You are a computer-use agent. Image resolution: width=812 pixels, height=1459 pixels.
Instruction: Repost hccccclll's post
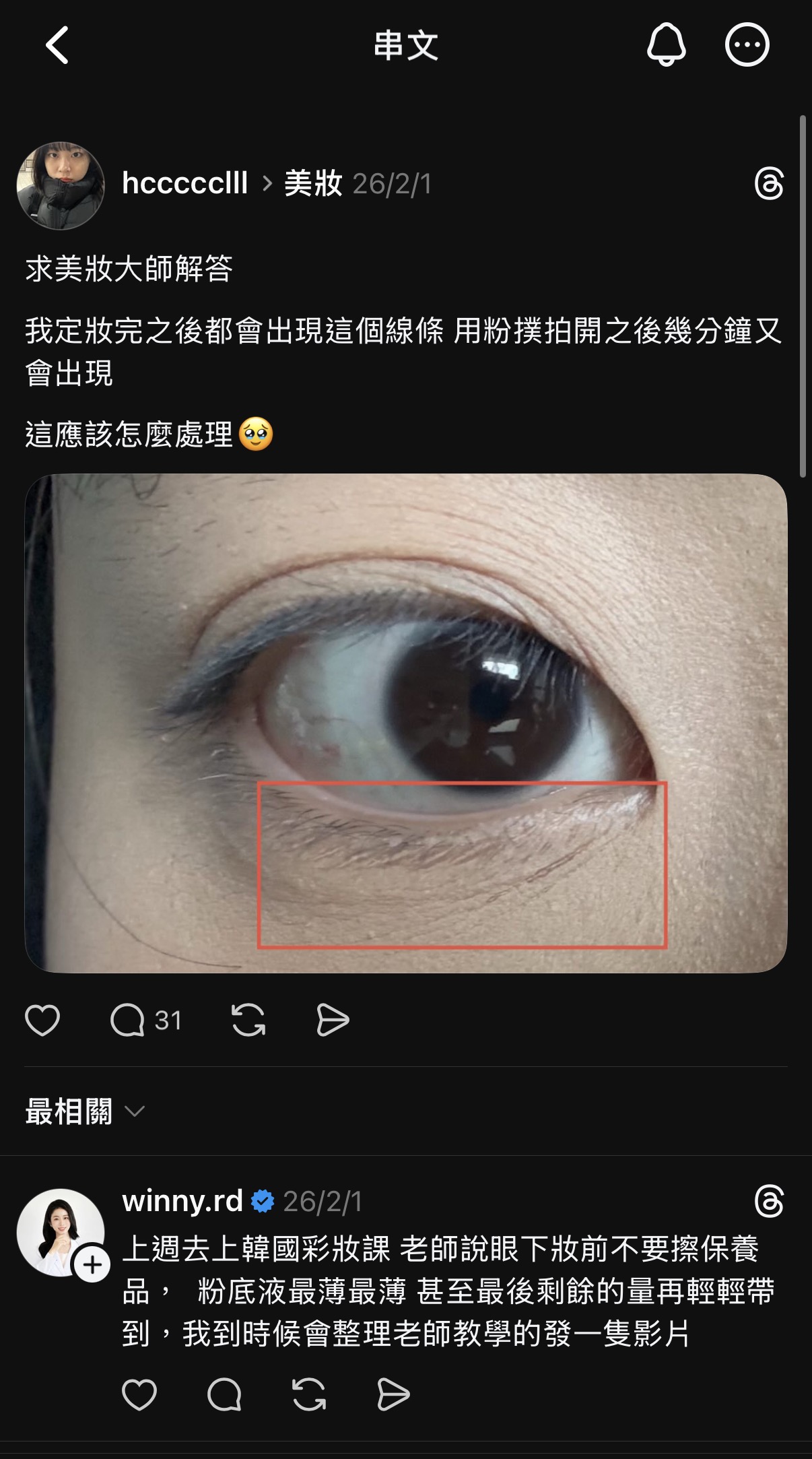[x=248, y=1020]
